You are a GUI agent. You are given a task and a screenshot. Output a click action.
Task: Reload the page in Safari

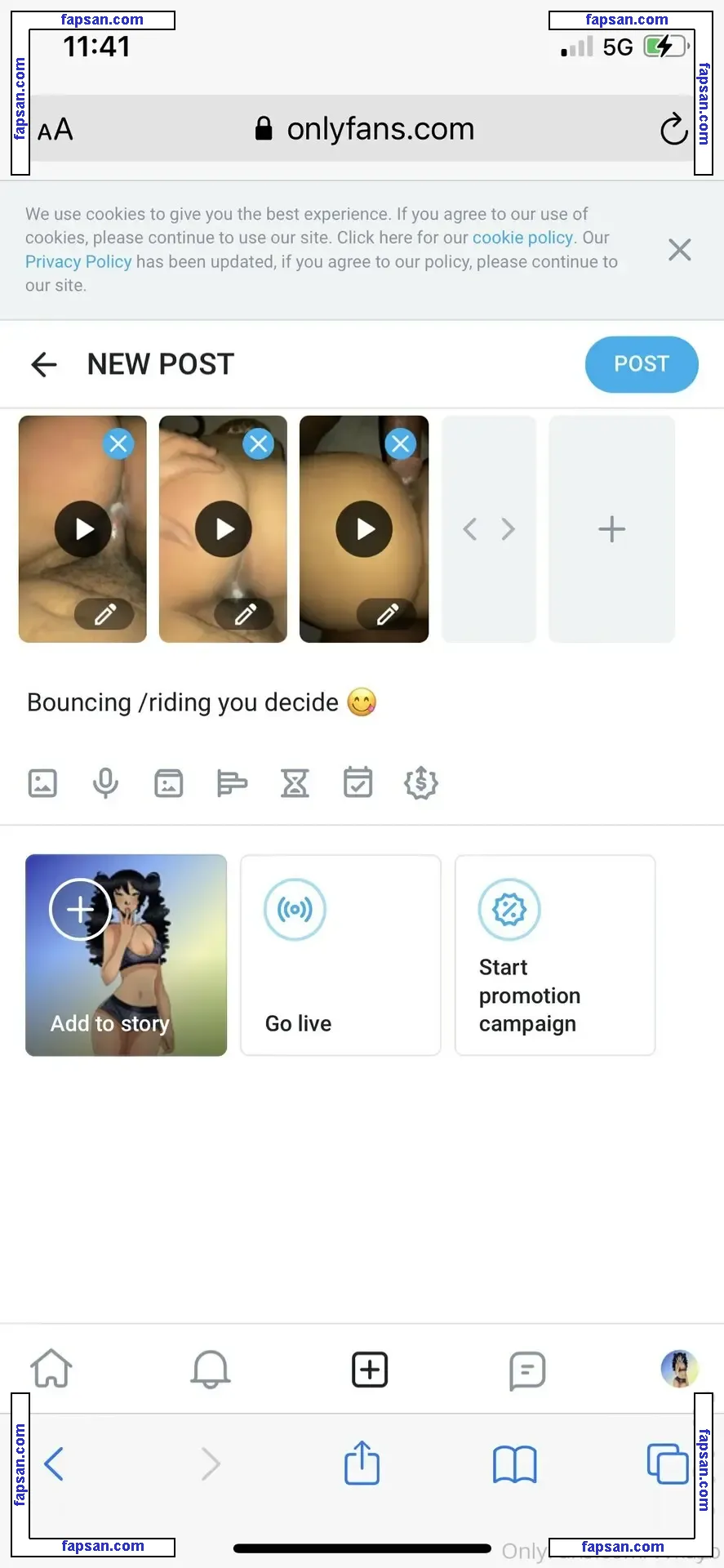673,129
